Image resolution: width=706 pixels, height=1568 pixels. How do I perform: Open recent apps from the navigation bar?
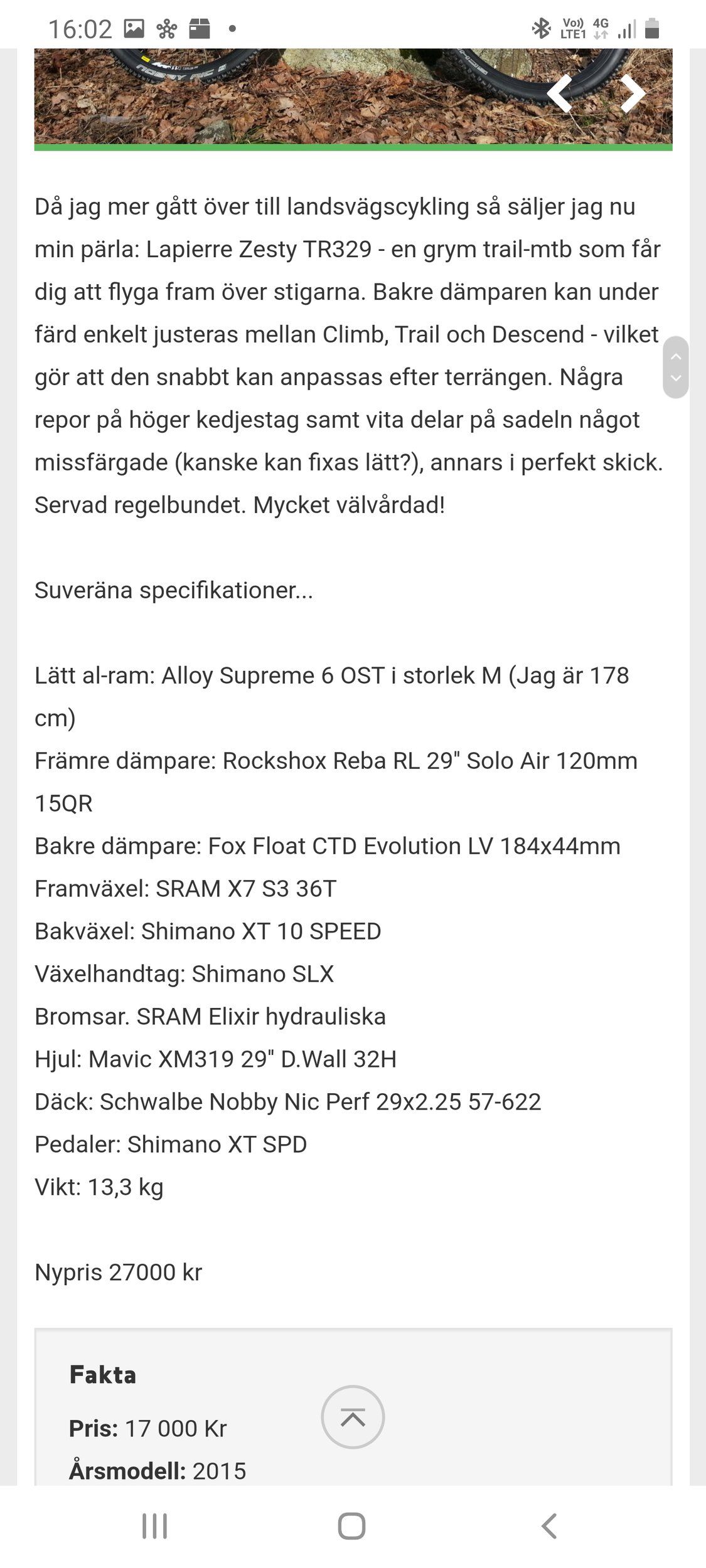click(x=154, y=1526)
